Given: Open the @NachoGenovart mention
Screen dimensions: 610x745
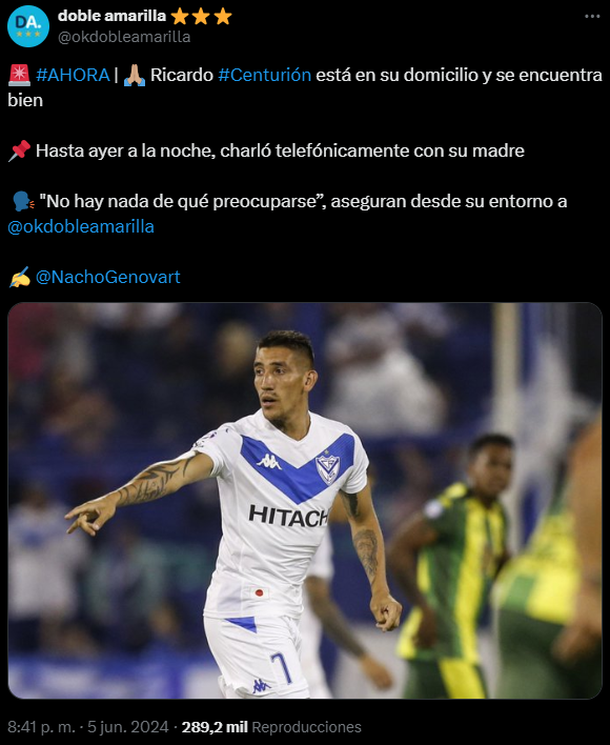Looking at the screenshot, I should [x=108, y=277].
